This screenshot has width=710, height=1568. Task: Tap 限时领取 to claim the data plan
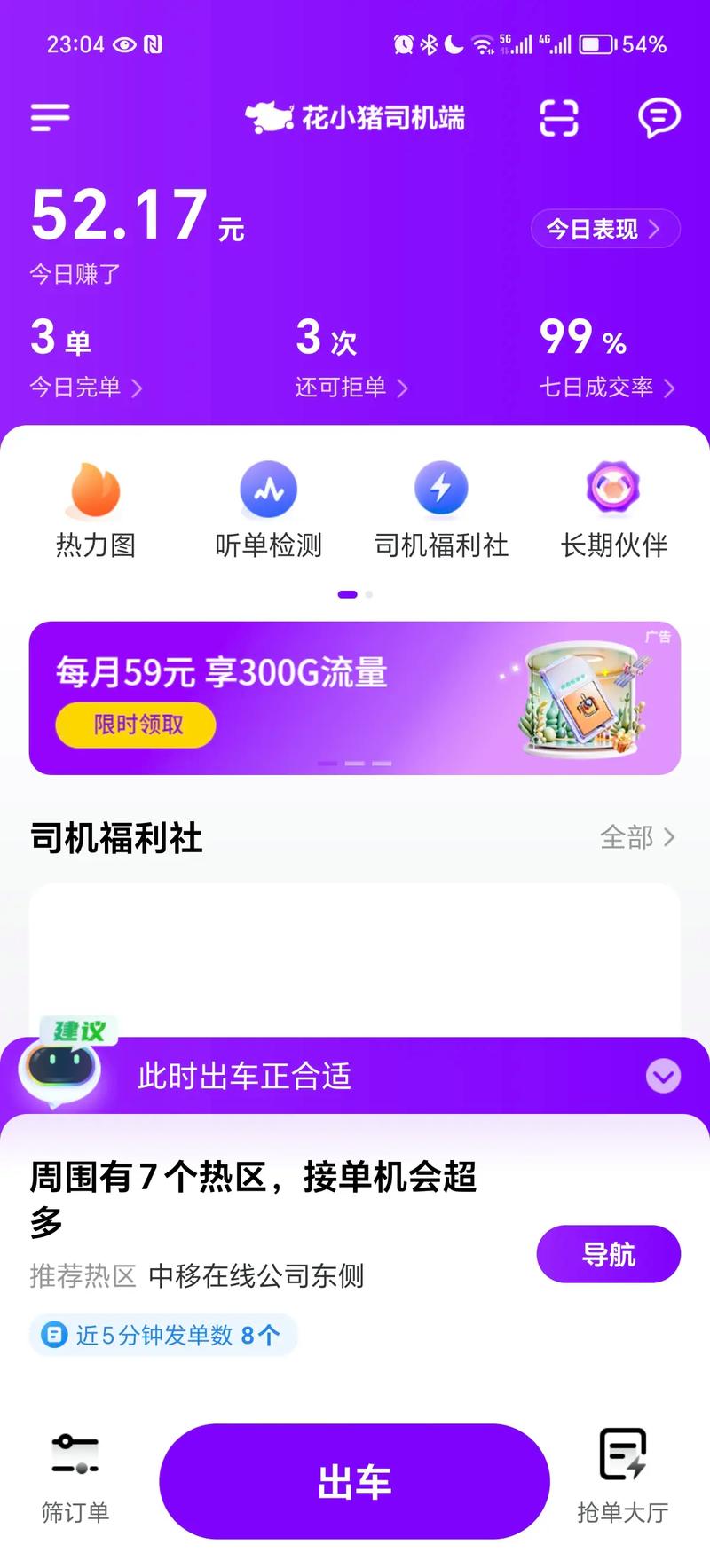click(135, 725)
